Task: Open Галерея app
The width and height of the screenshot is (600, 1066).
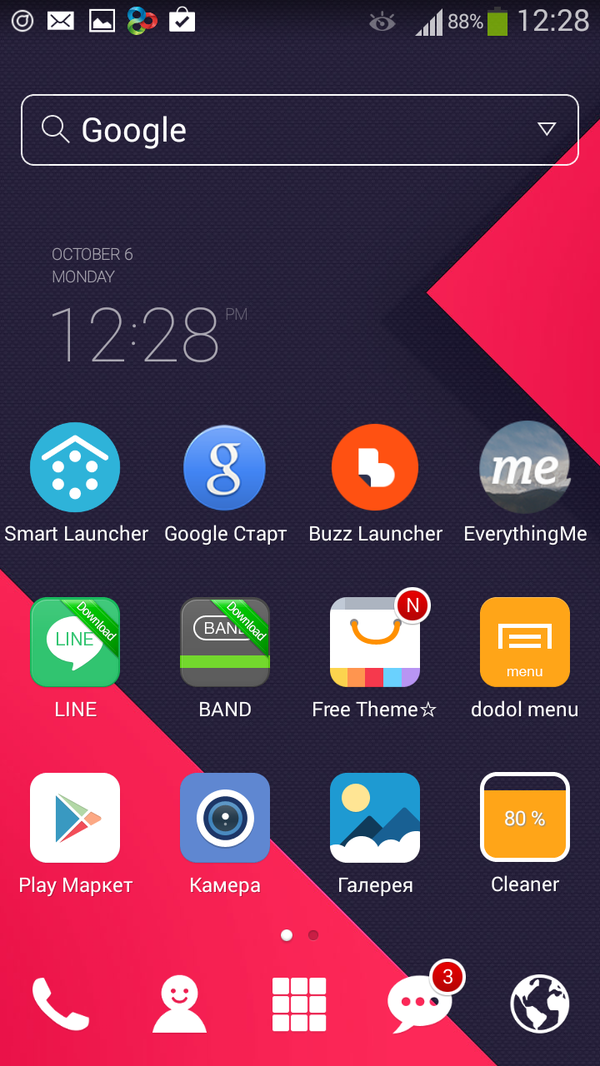Action: point(375,818)
